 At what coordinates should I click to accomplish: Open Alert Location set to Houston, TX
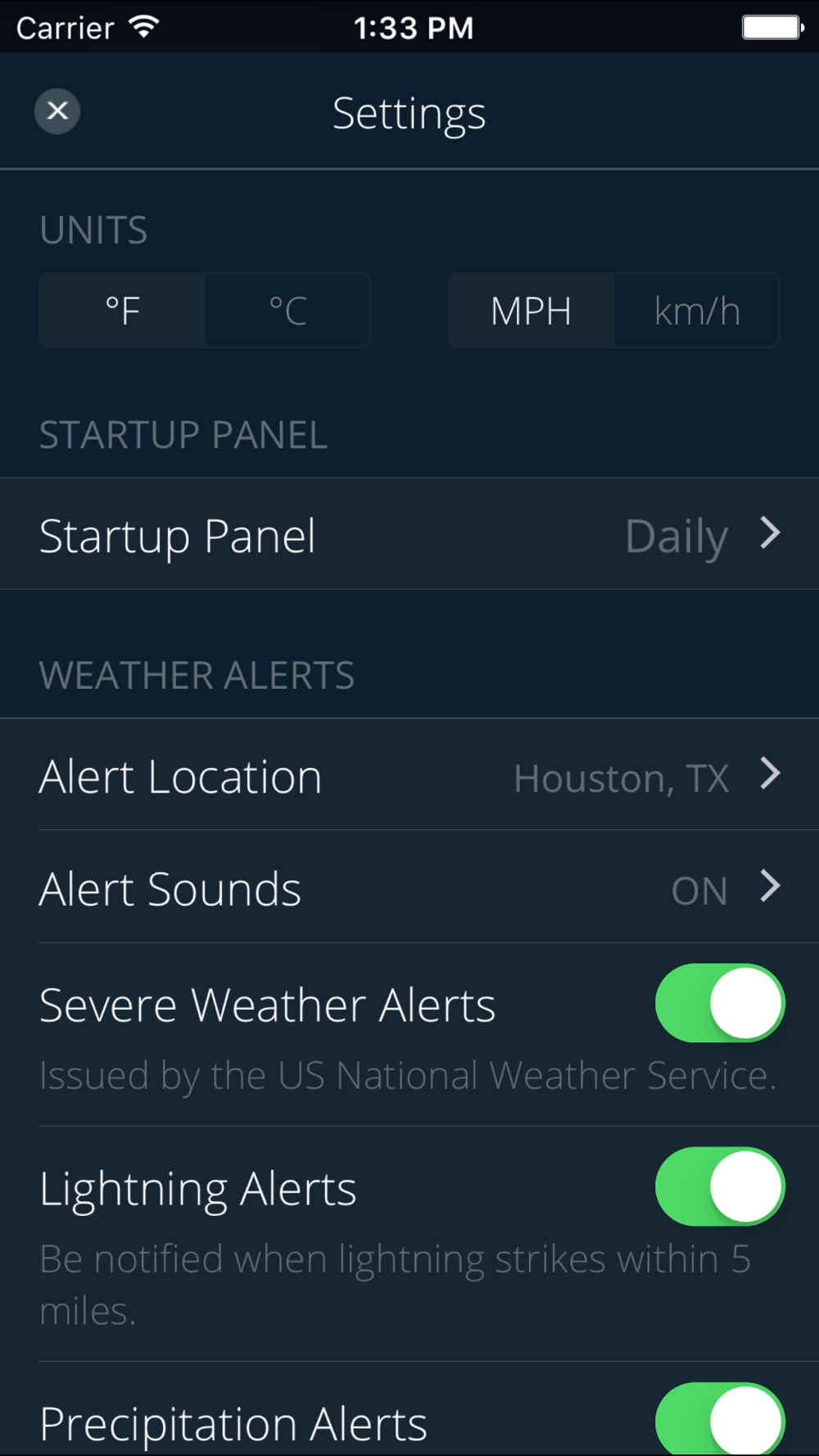pyautogui.click(x=409, y=775)
